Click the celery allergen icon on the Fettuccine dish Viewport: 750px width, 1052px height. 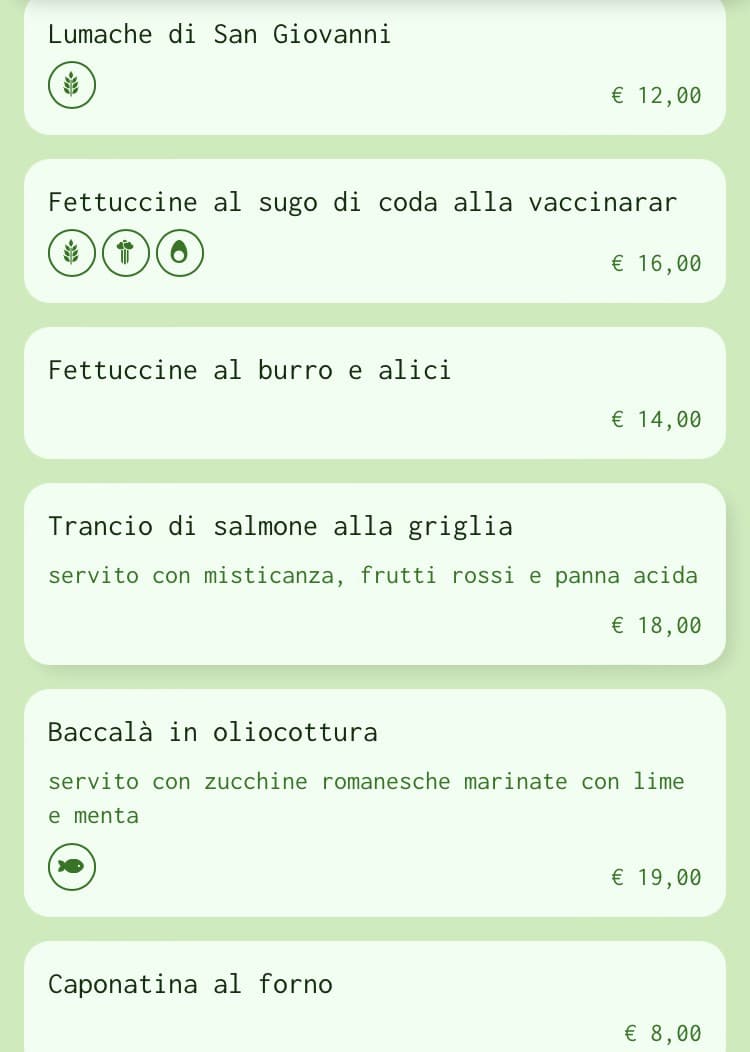[x=125, y=252]
